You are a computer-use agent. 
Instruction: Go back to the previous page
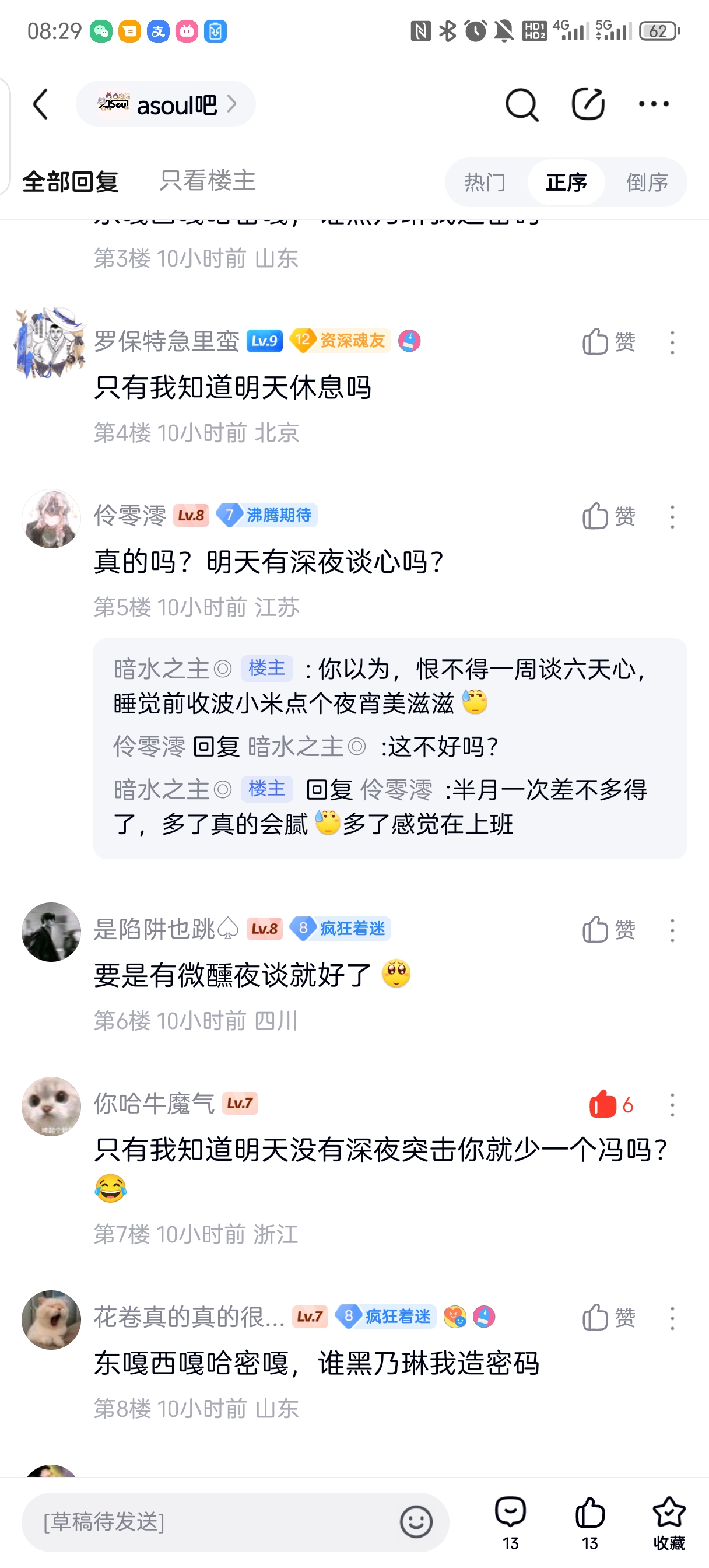tap(40, 104)
